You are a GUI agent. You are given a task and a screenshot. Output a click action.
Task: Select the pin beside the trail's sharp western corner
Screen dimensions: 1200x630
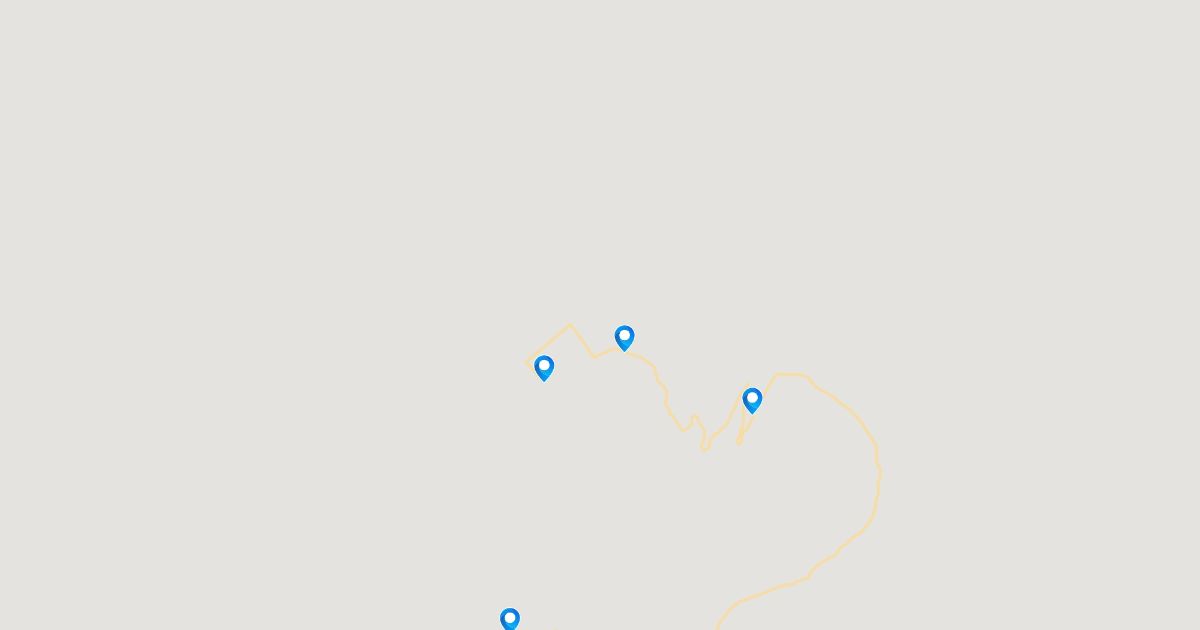pyautogui.click(x=544, y=367)
